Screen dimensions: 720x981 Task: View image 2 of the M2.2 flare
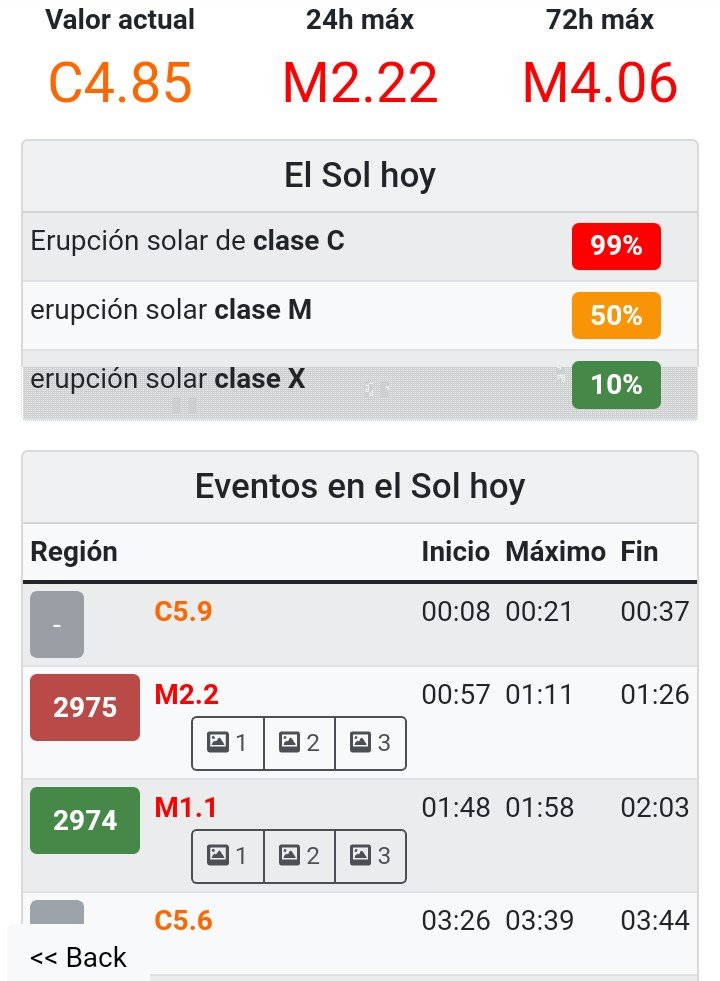pyautogui.click(x=299, y=743)
